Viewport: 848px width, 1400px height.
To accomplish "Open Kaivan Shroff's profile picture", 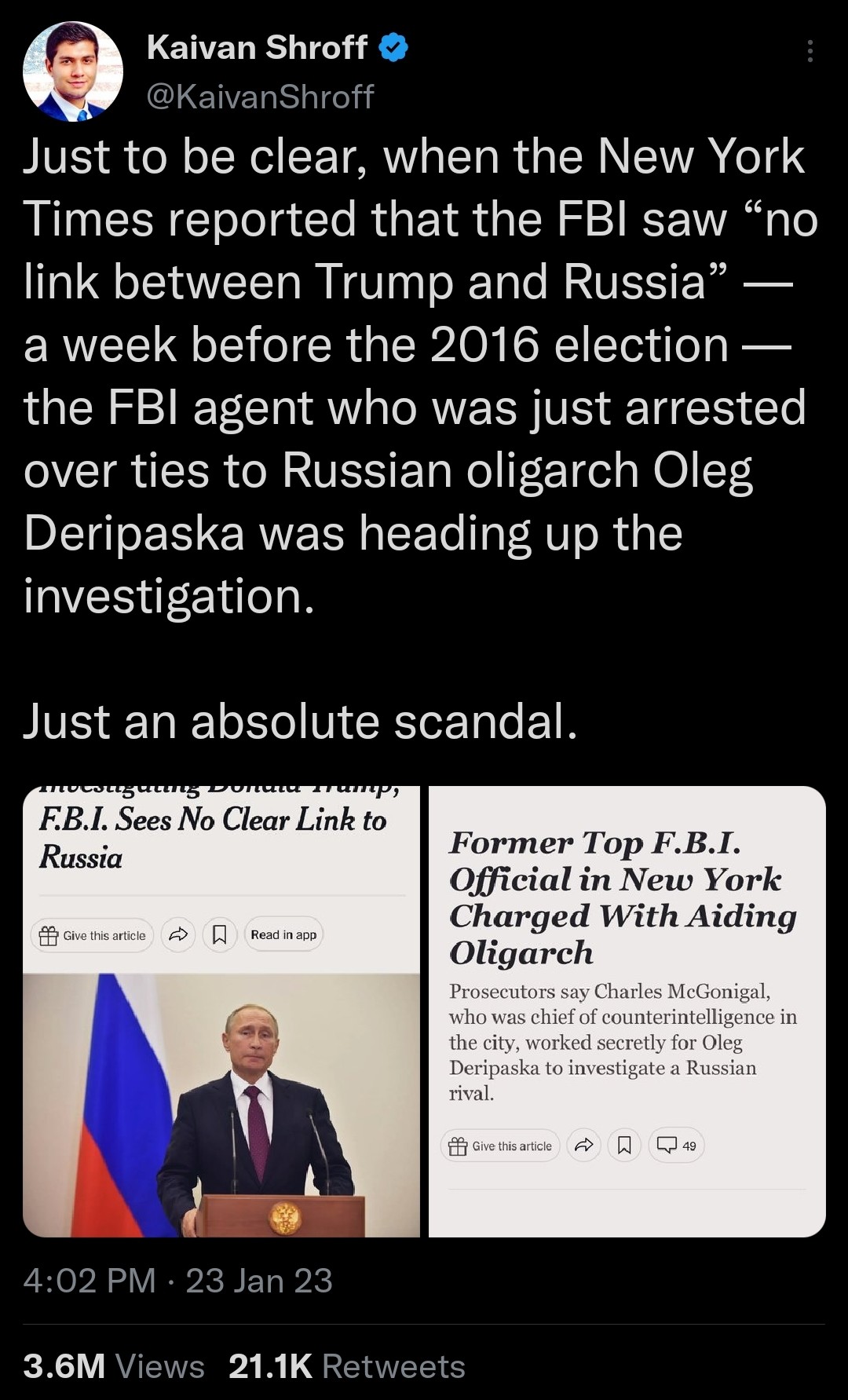I will tap(73, 72).
